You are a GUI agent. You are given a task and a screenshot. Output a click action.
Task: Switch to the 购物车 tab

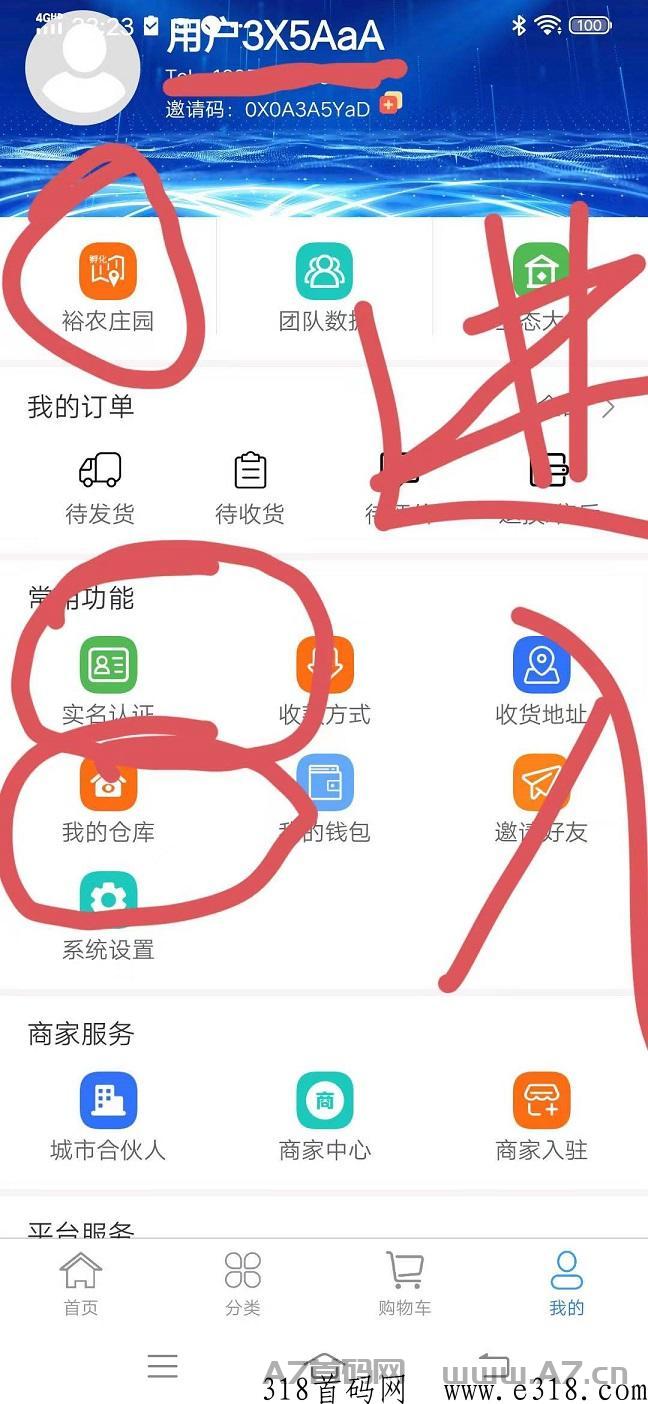pyautogui.click(x=405, y=1283)
